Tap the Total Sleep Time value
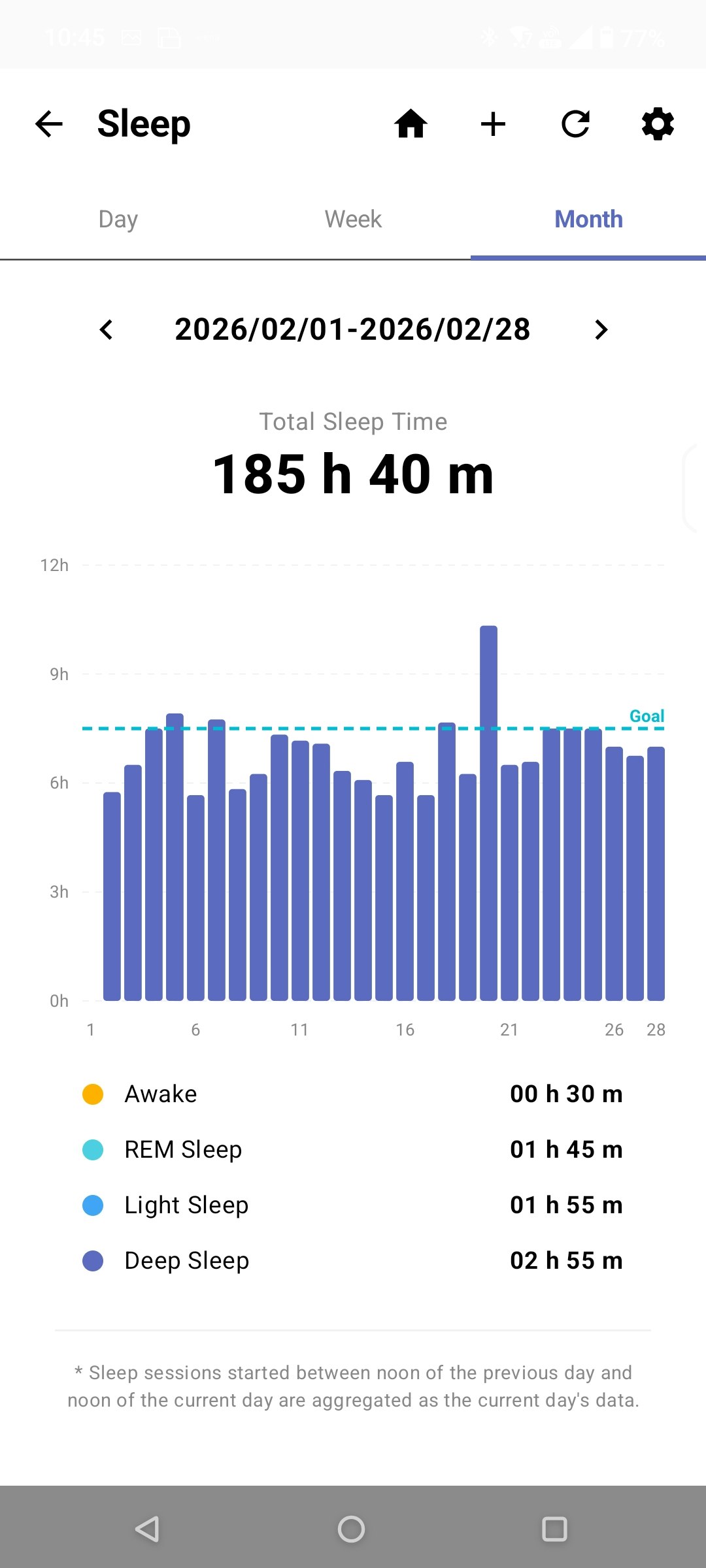 click(x=353, y=474)
